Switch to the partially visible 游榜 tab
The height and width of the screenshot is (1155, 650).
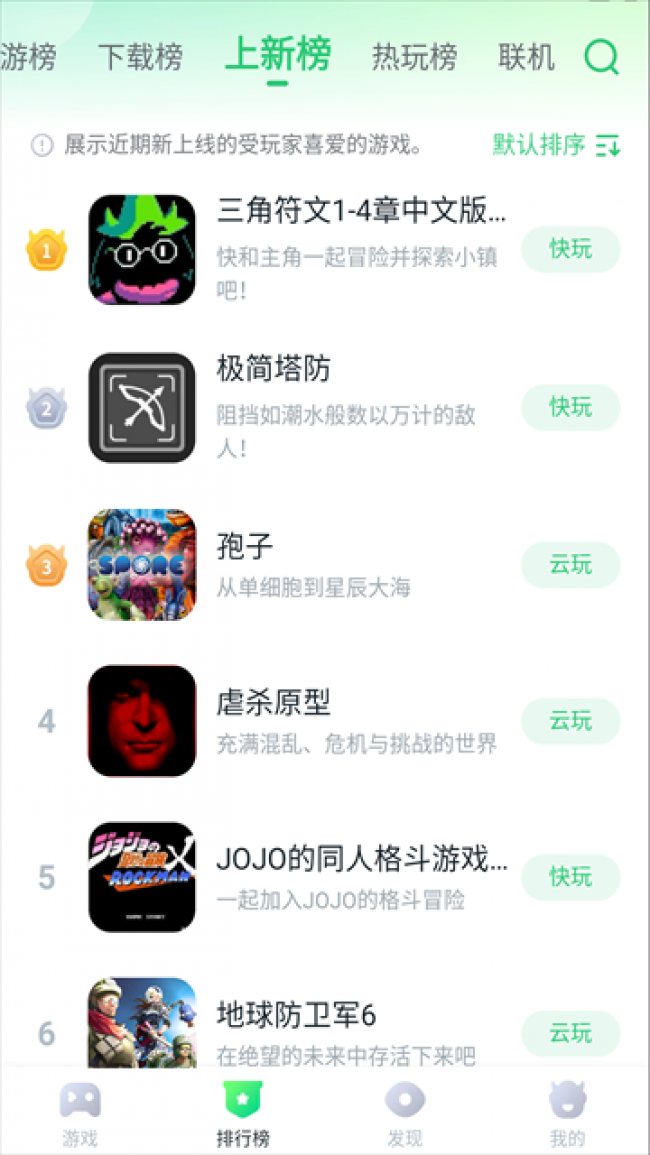coord(27,58)
